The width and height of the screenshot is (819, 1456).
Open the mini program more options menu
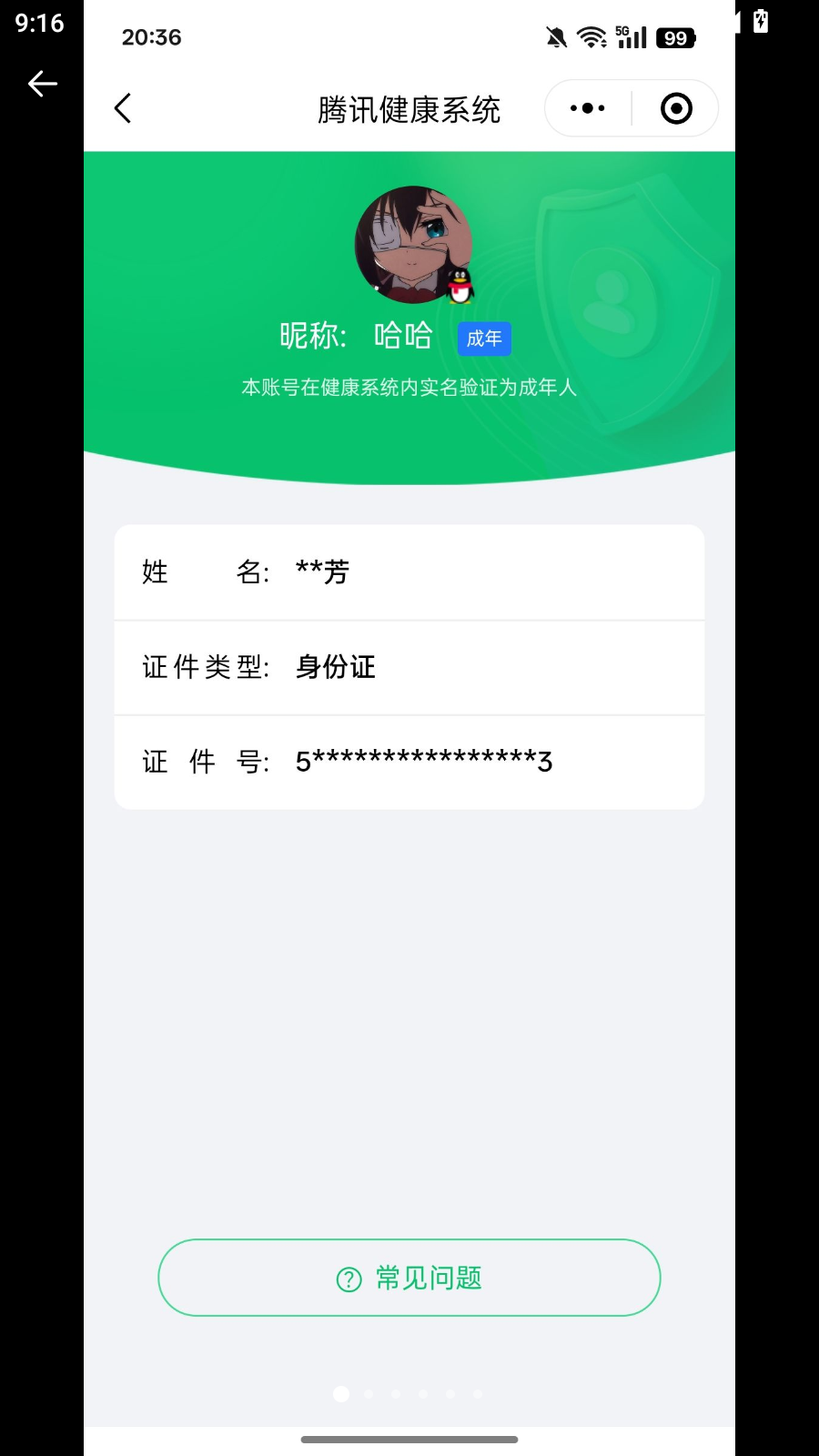[x=588, y=108]
